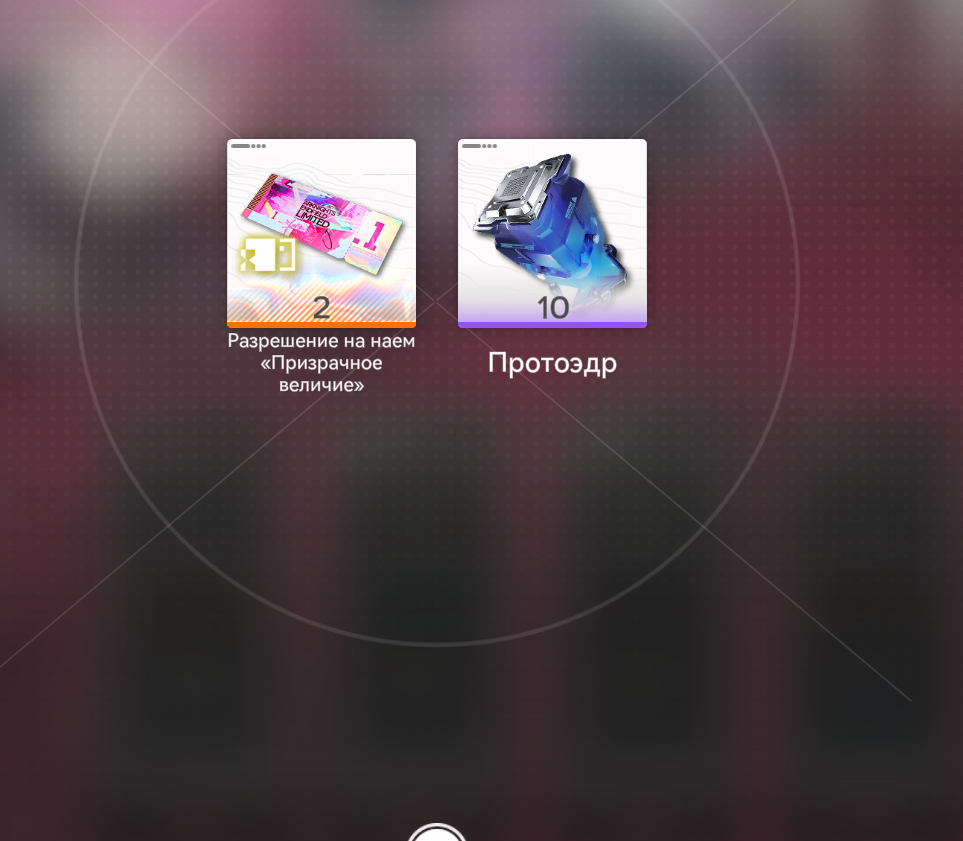
Task: Open the «Призрачное величие» recruitment permit item
Action: (x=321, y=232)
